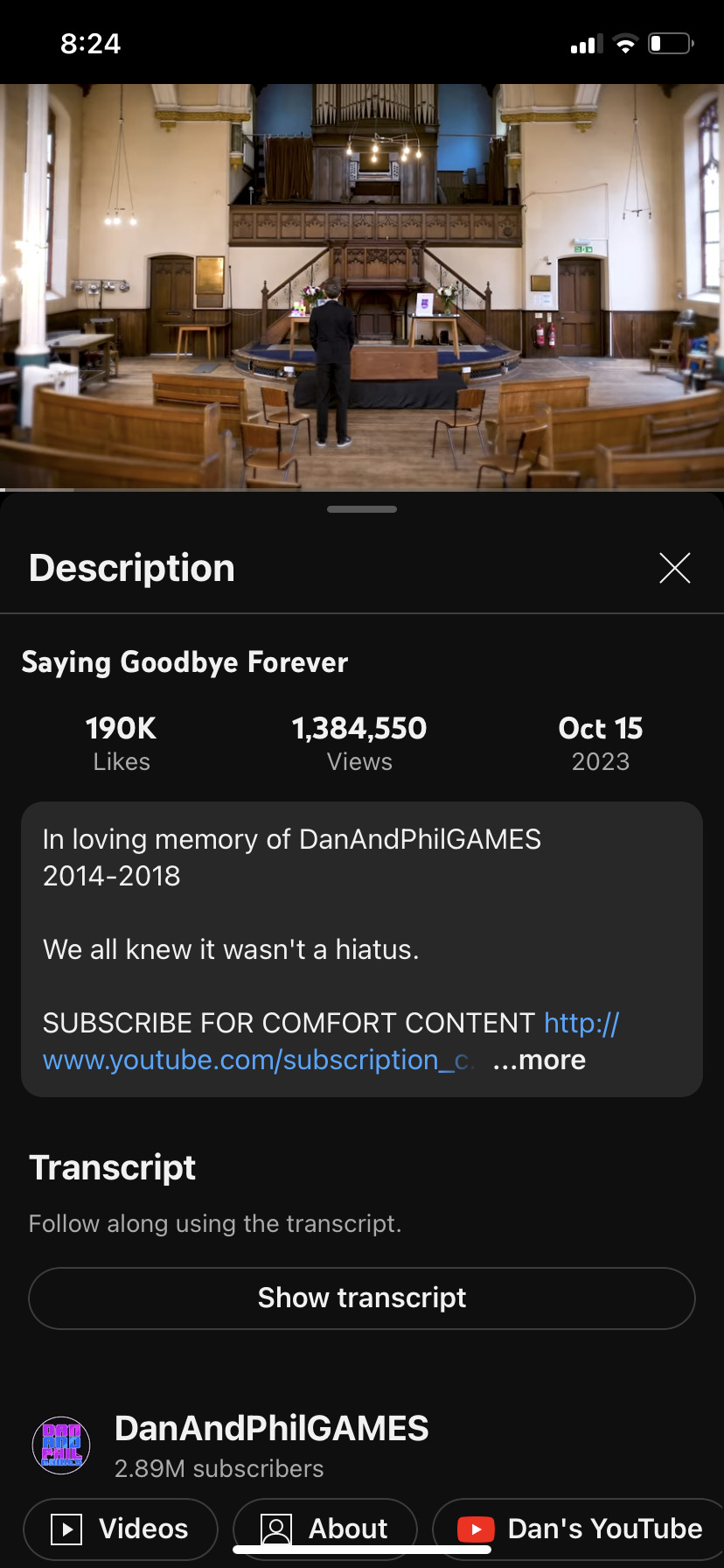Open the channel's About chip
Image resolution: width=724 pixels, height=1568 pixels.
pyautogui.click(x=325, y=1529)
